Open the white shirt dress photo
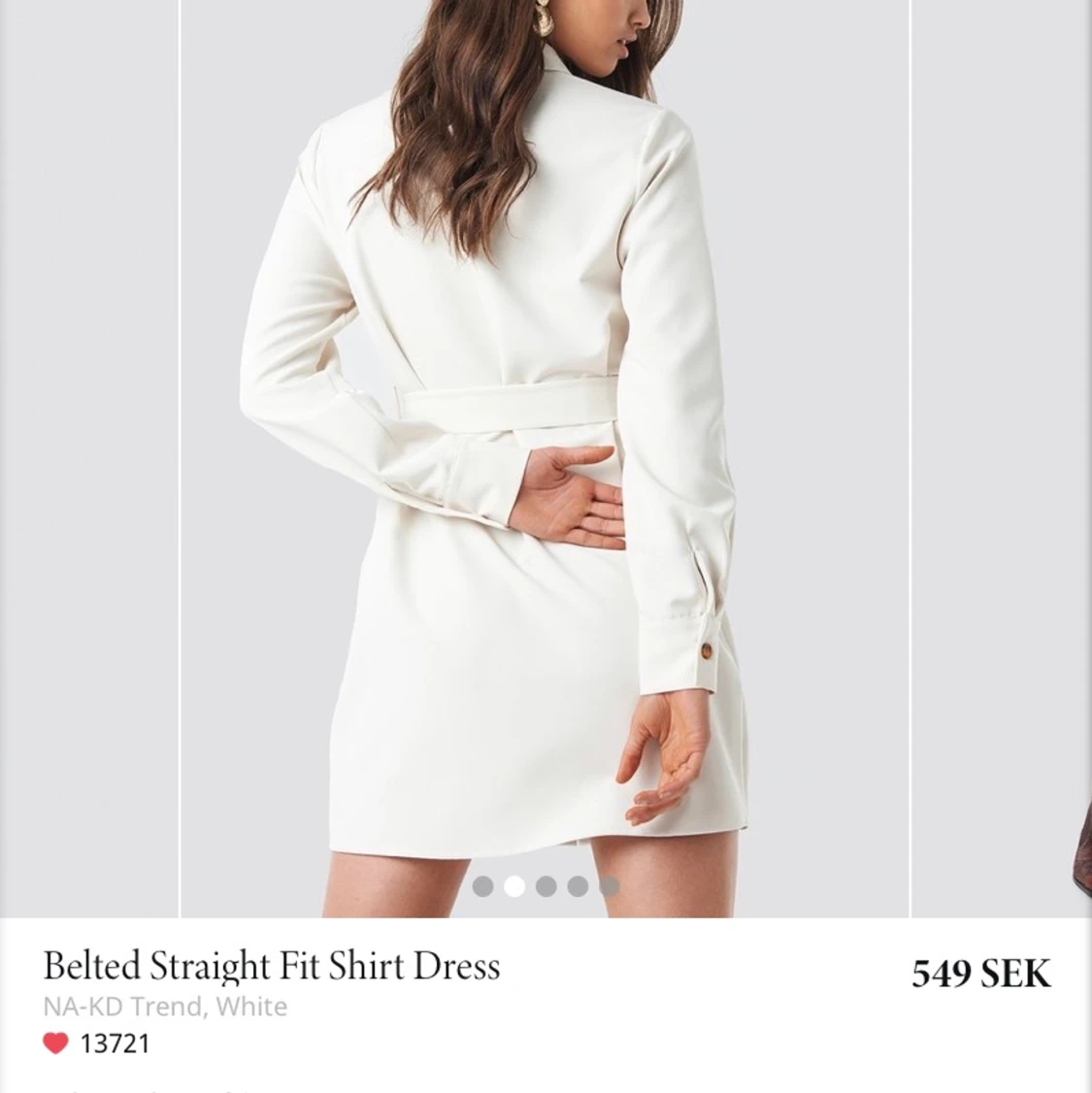The width and height of the screenshot is (1092, 1093). pos(544,437)
